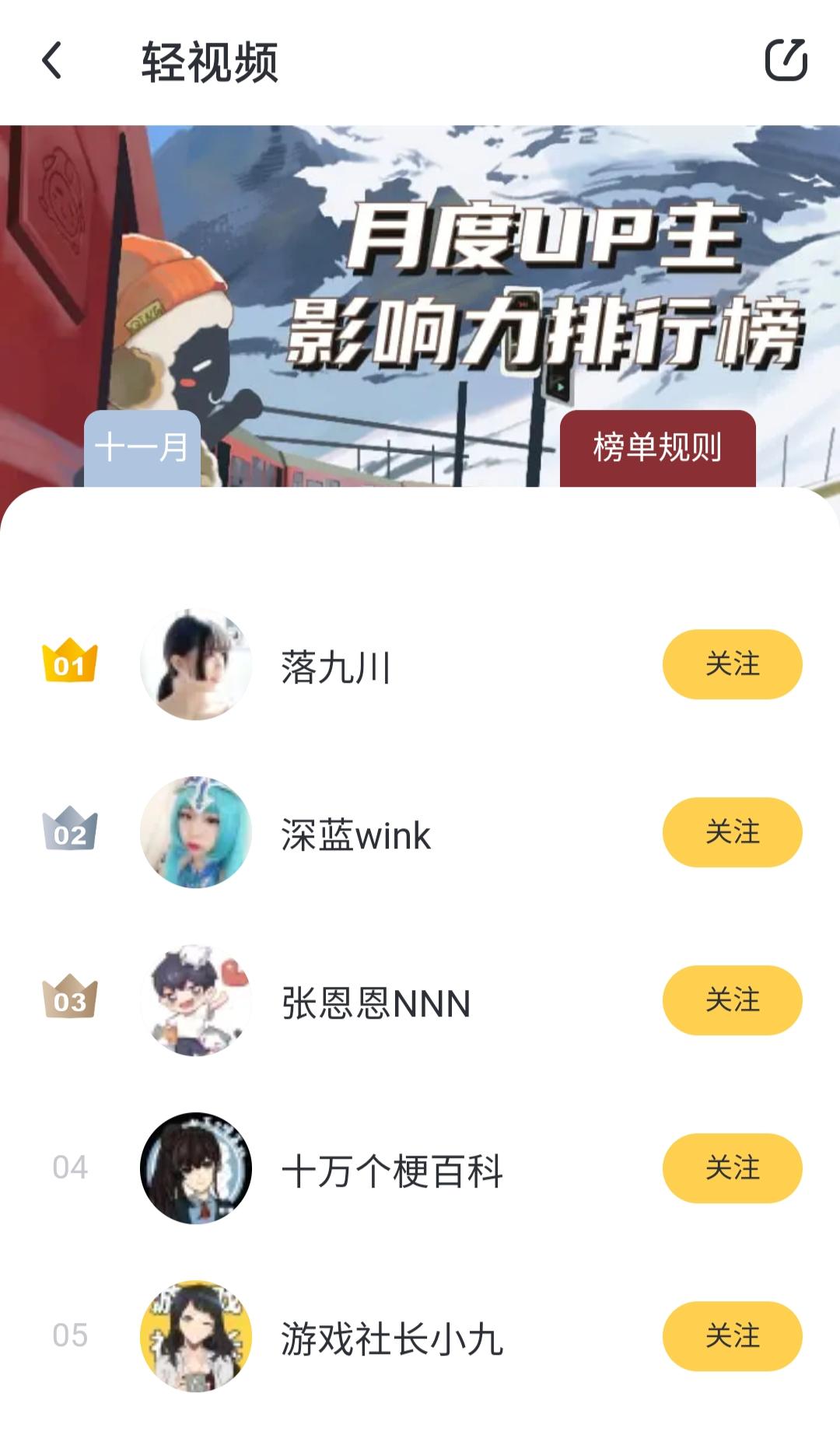Share this ranking page

coord(786,61)
